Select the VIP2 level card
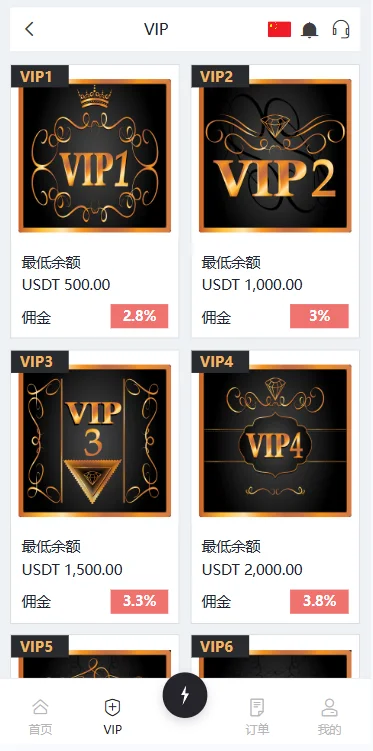This screenshot has width=373, height=751. click(x=275, y=201)
